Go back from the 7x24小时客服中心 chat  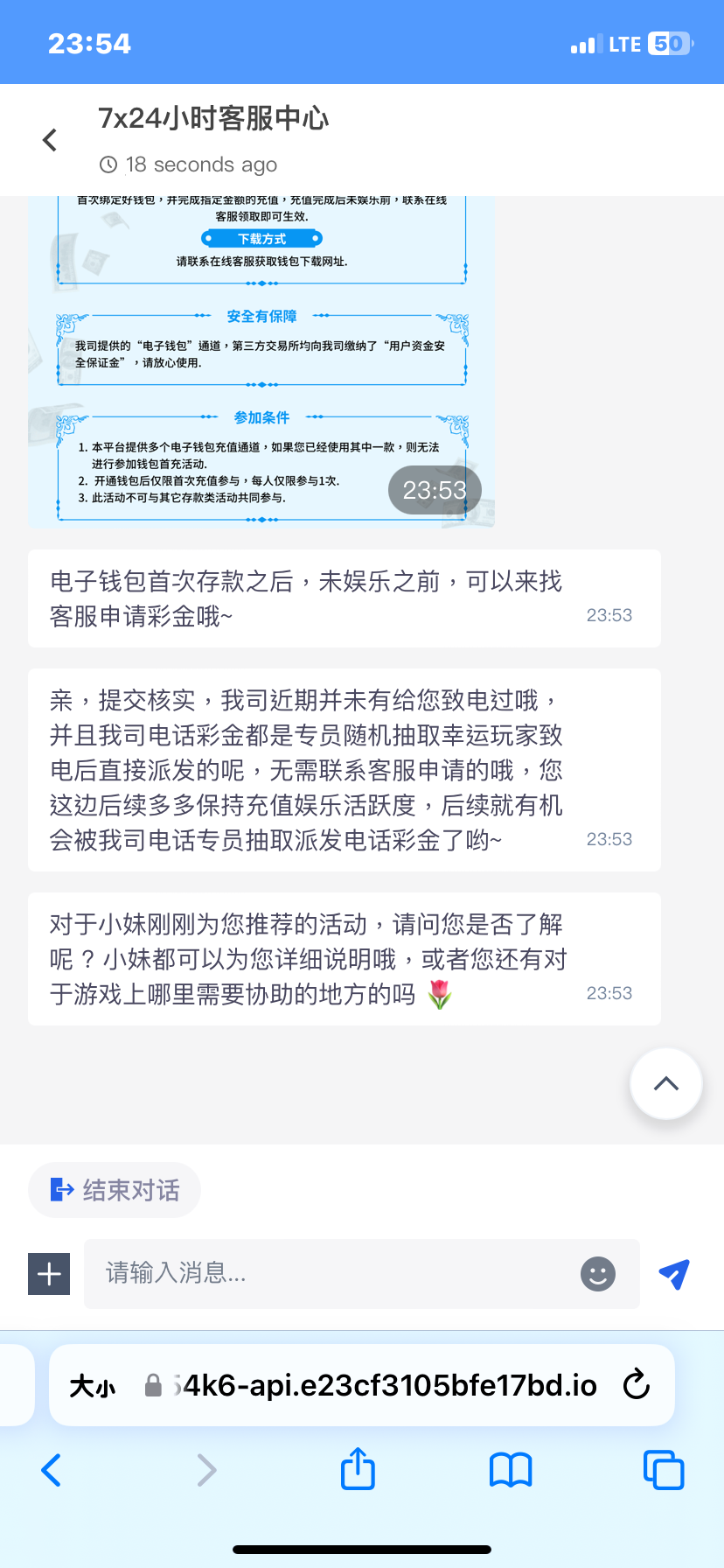click(50, 140)
